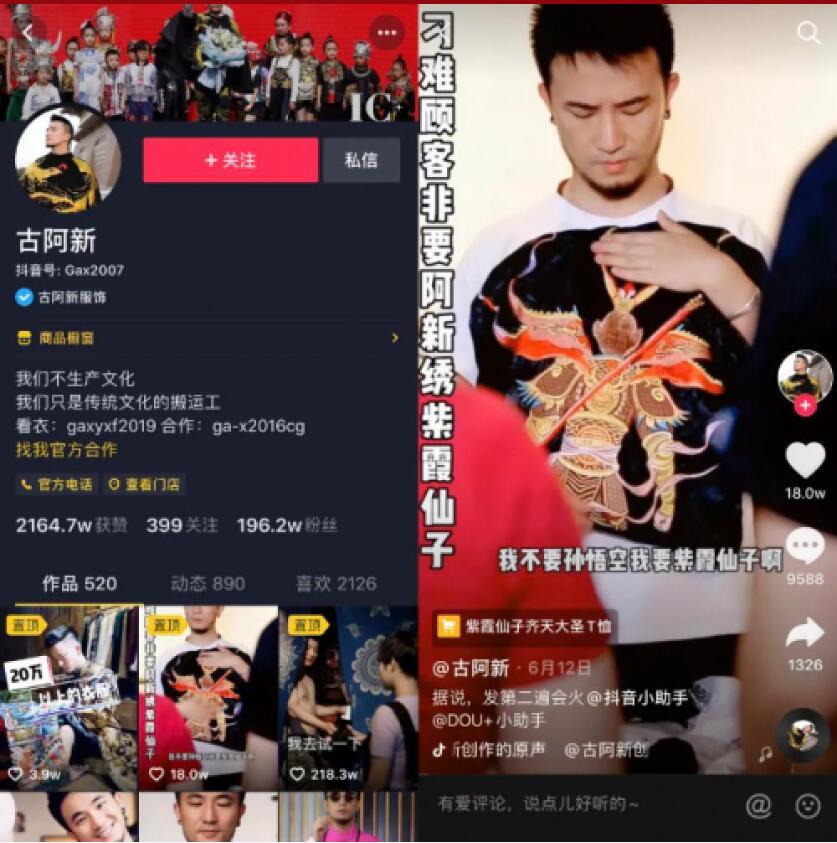Open the three-dot overflow menu
This screenshot has width=837, height=843.
pyautogui.click(x=387, y=33)
